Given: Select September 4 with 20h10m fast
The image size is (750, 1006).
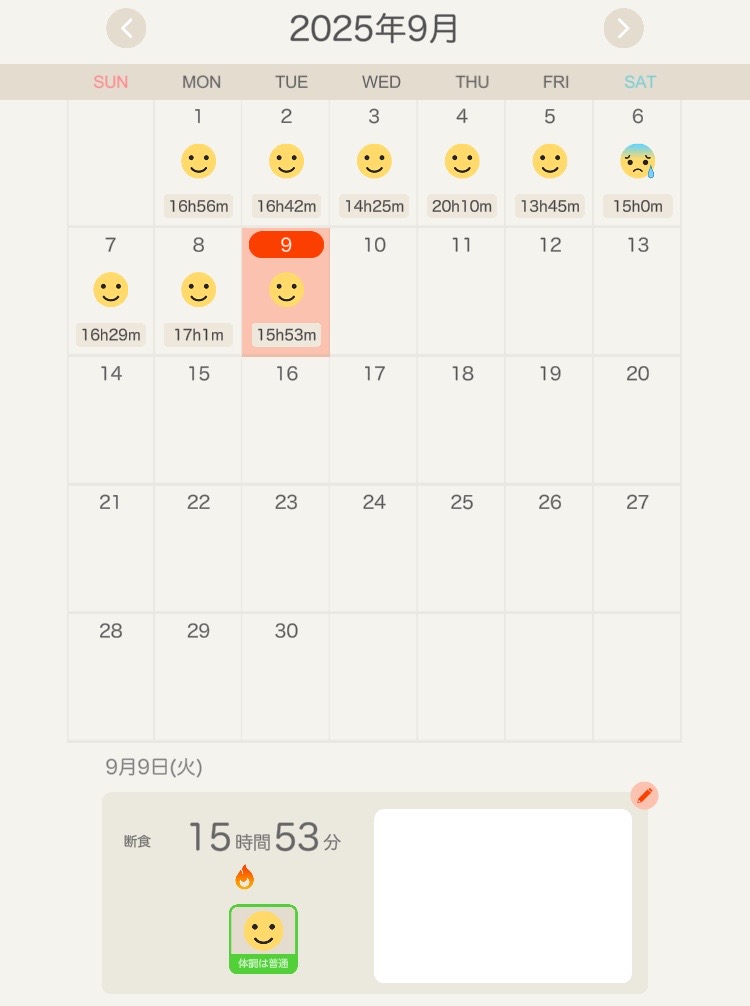Looking at the screenshot, I should [462, 163].
